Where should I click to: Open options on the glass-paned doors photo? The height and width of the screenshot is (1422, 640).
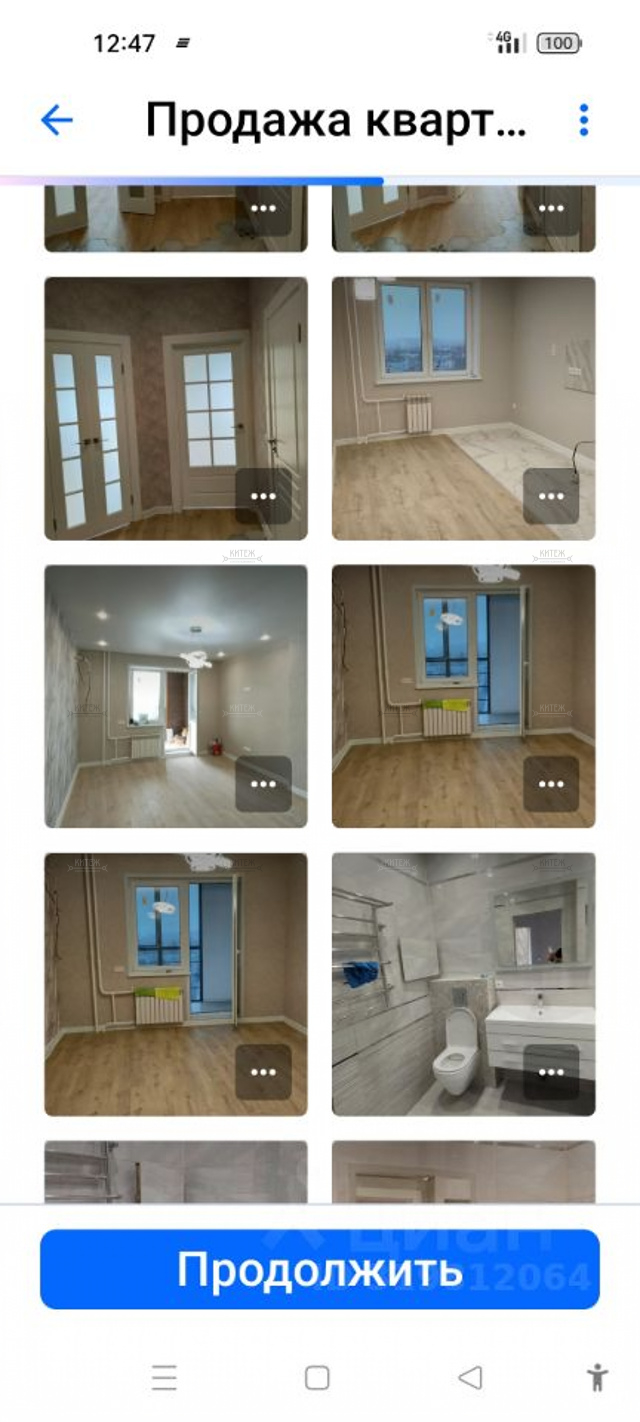264,496
